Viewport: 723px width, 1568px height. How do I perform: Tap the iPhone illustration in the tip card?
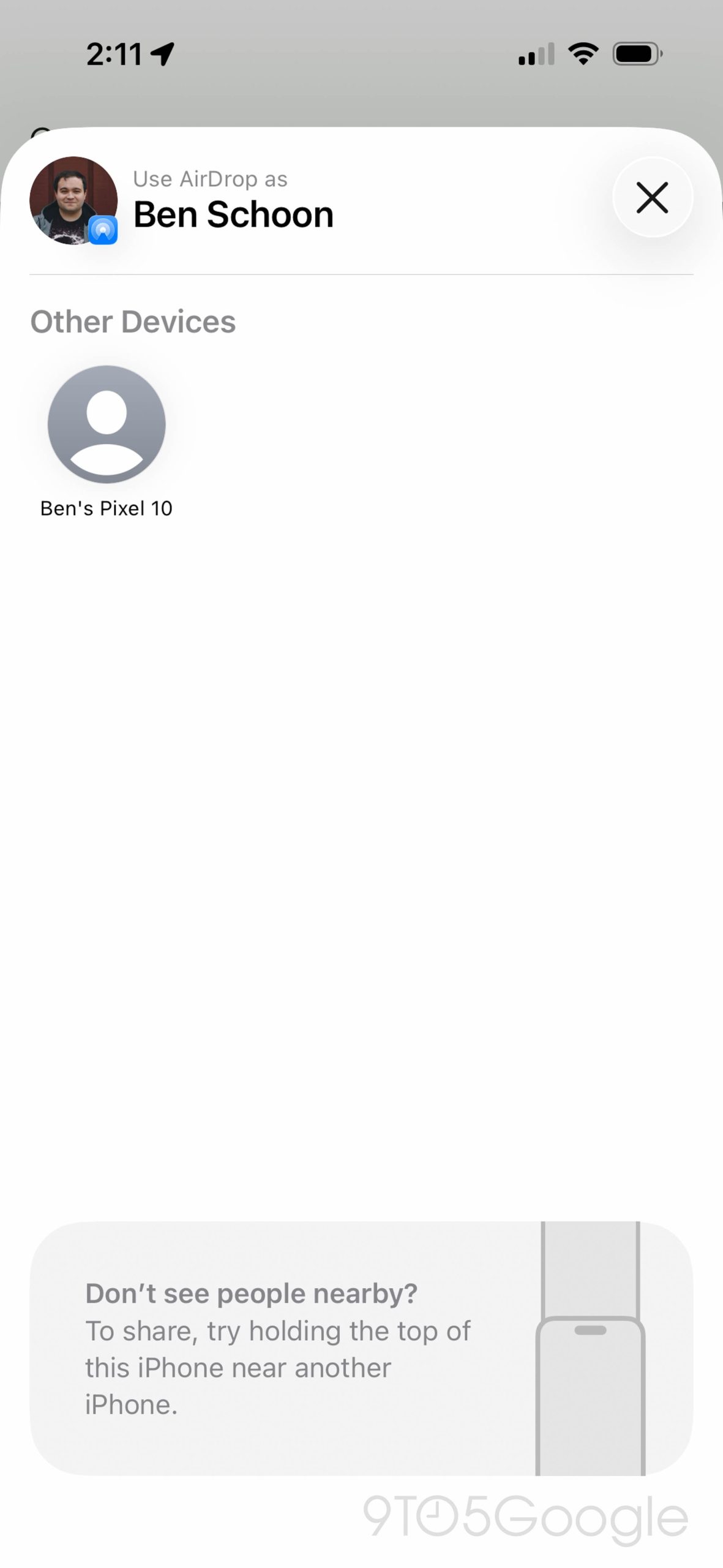pos(590,1378)
